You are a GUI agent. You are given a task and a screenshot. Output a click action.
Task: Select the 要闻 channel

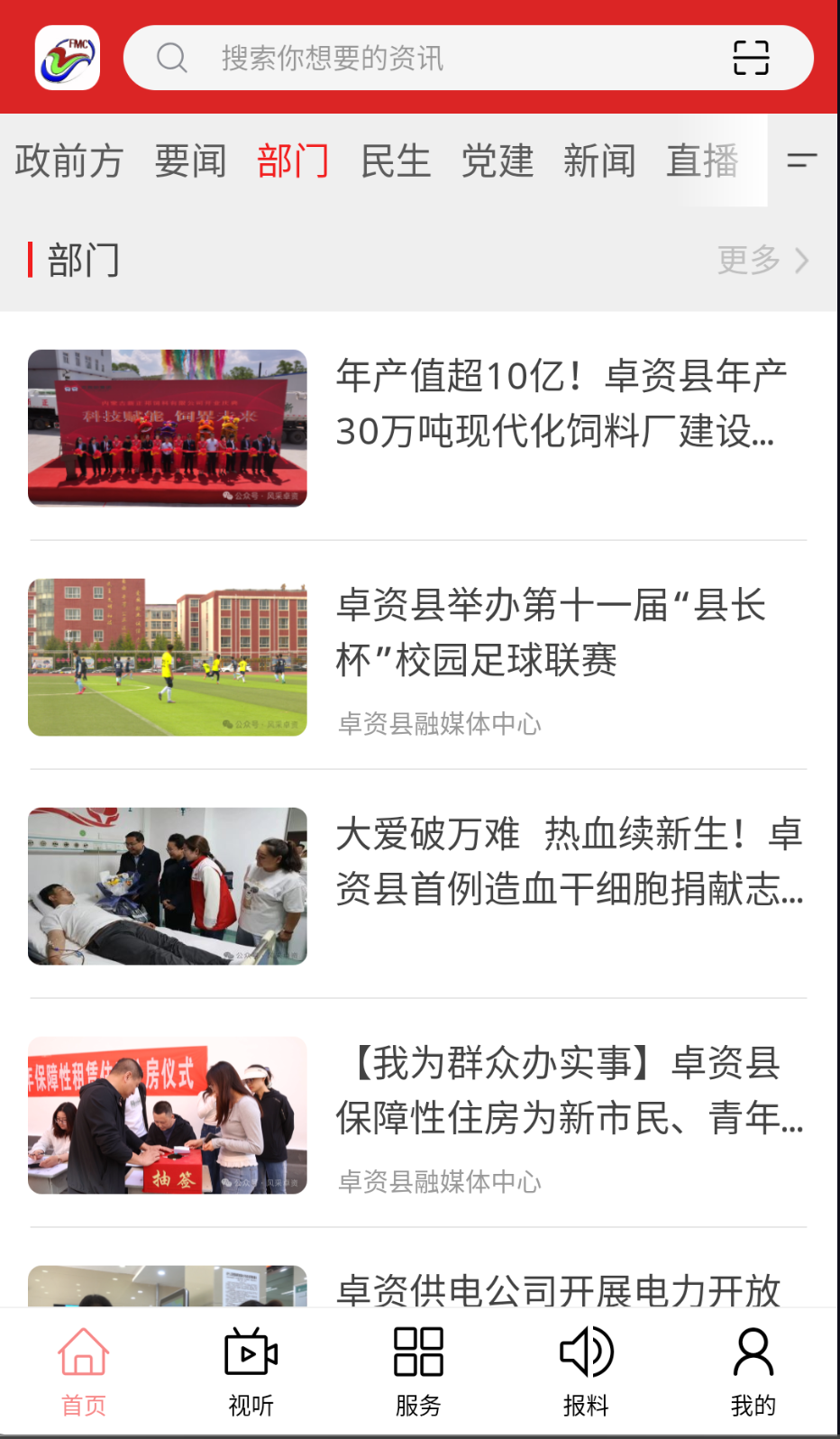190,160
